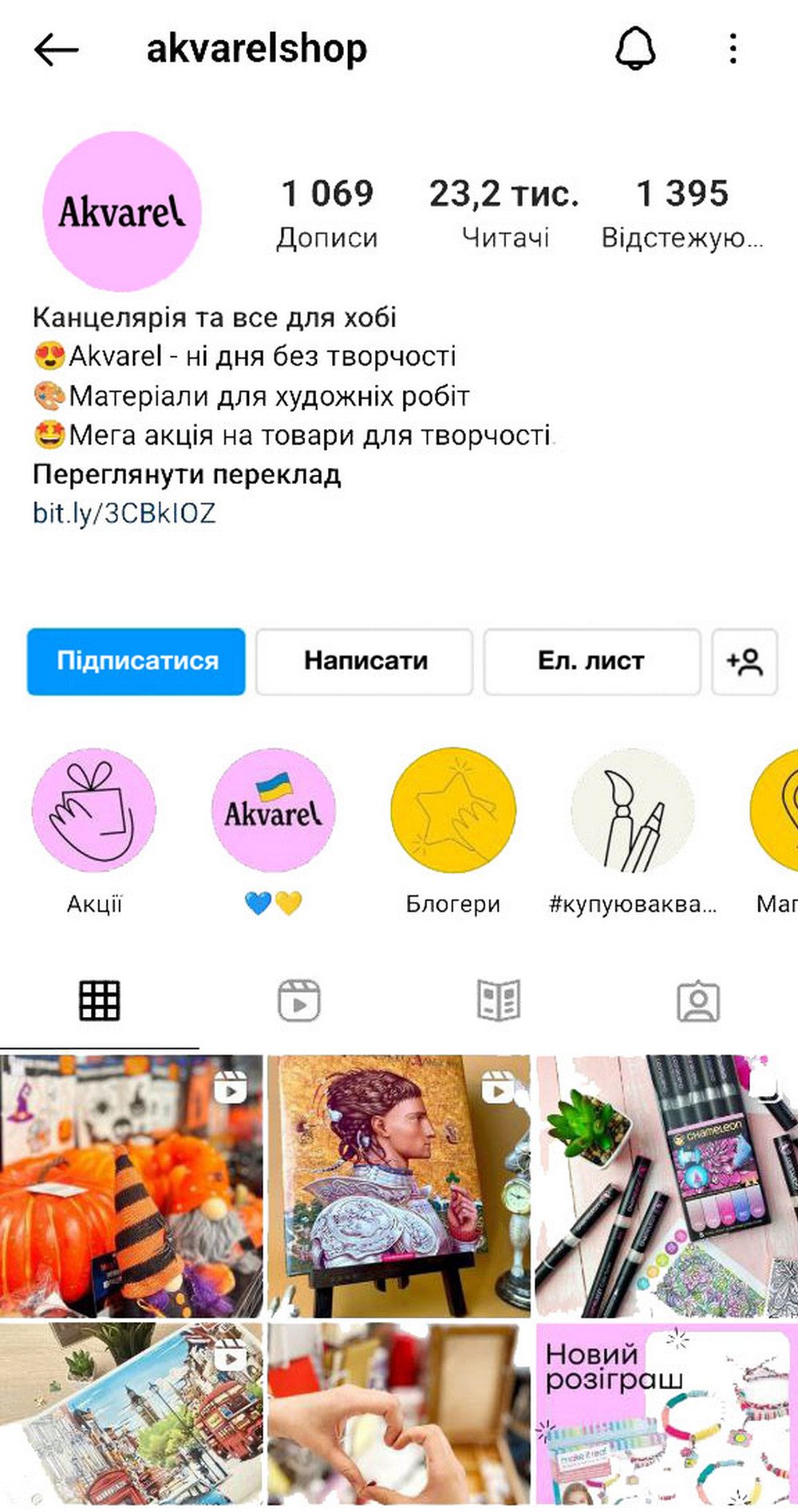Open the Chameleon markers post
This screenshot has height=1512, width=798.
point(666,1185)
